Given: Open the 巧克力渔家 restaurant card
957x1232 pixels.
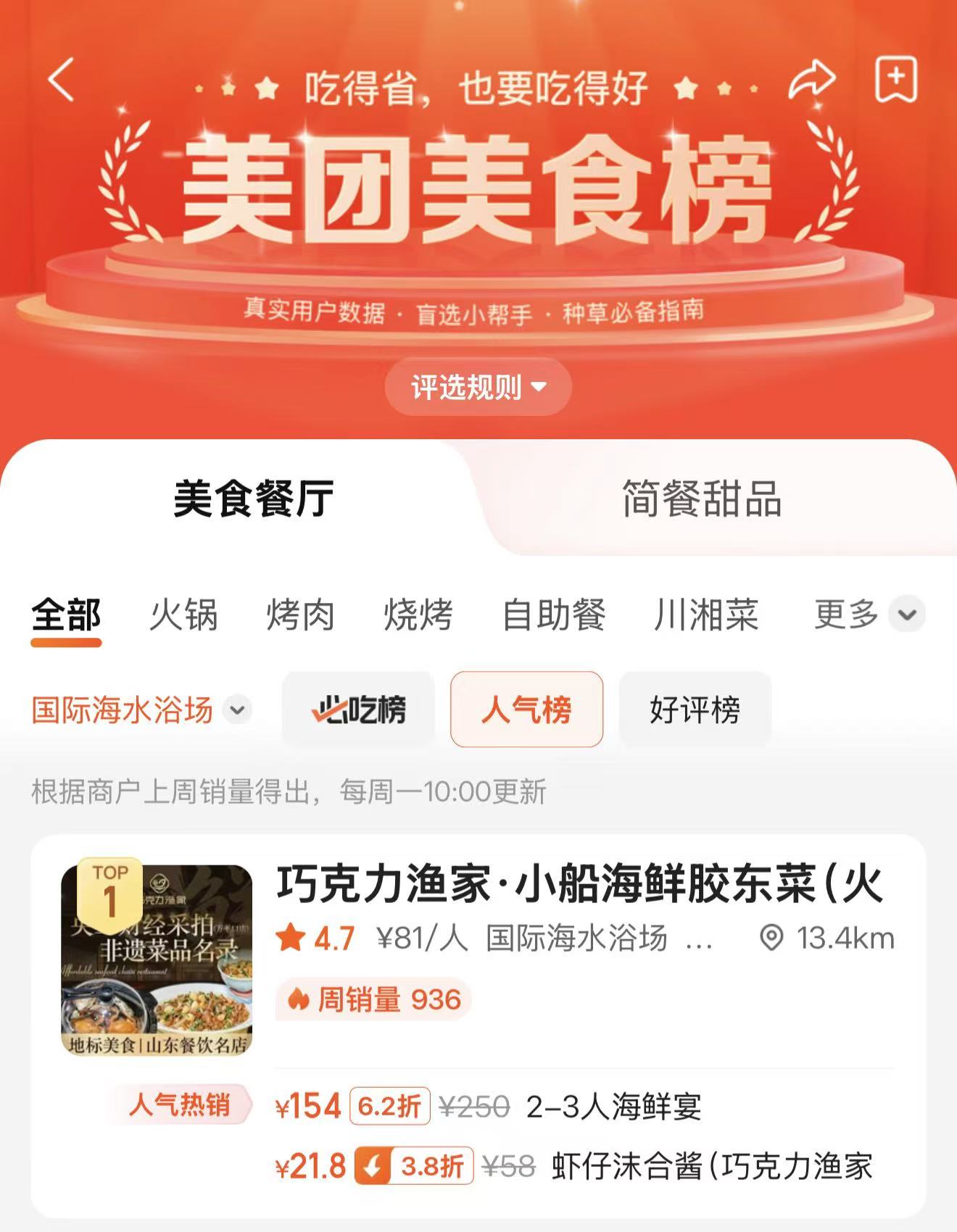Looking at the screenshot, I should tap(579, 886).
